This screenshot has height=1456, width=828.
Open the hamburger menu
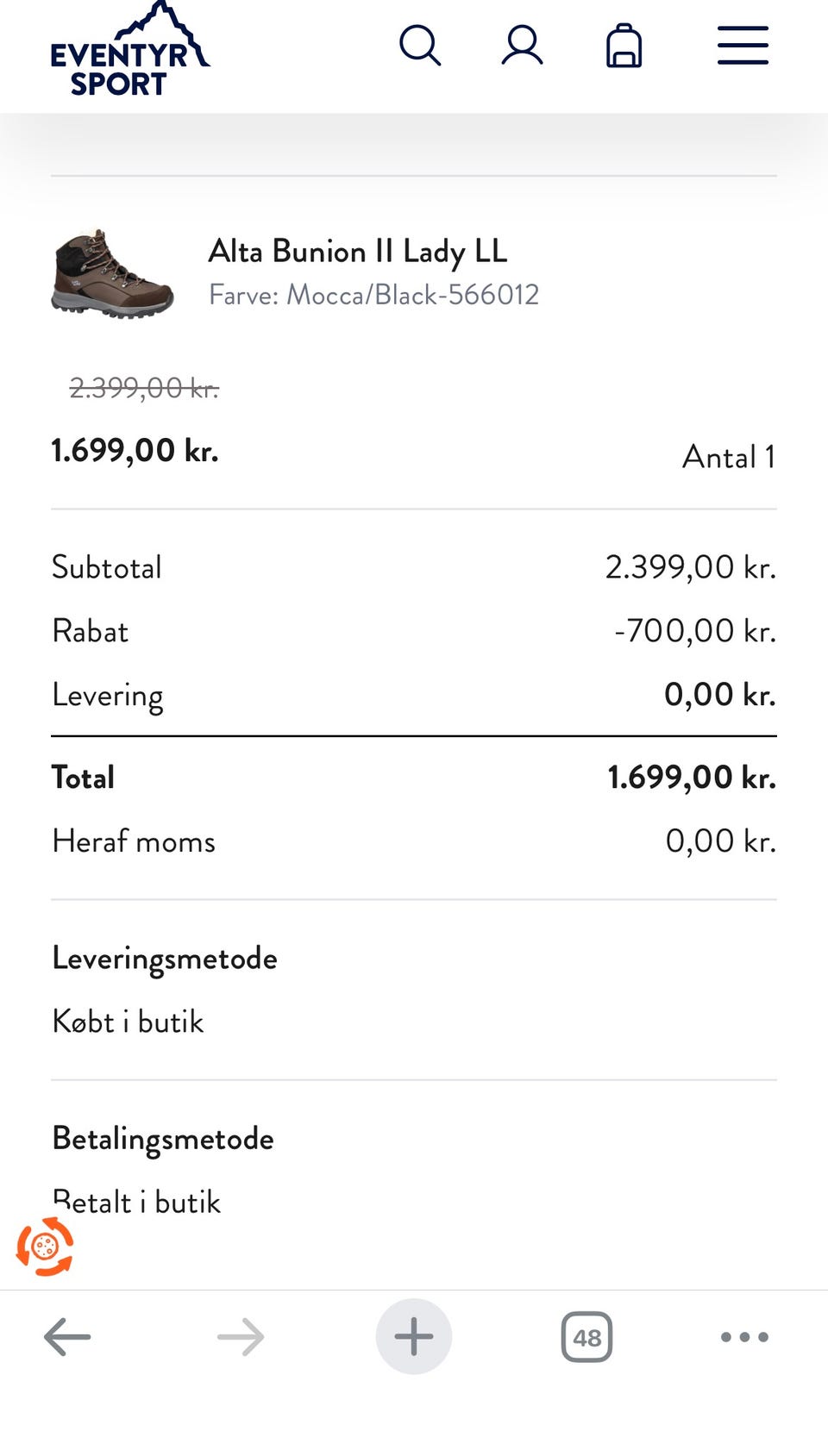pyautogui.click(x=743, y=46)
